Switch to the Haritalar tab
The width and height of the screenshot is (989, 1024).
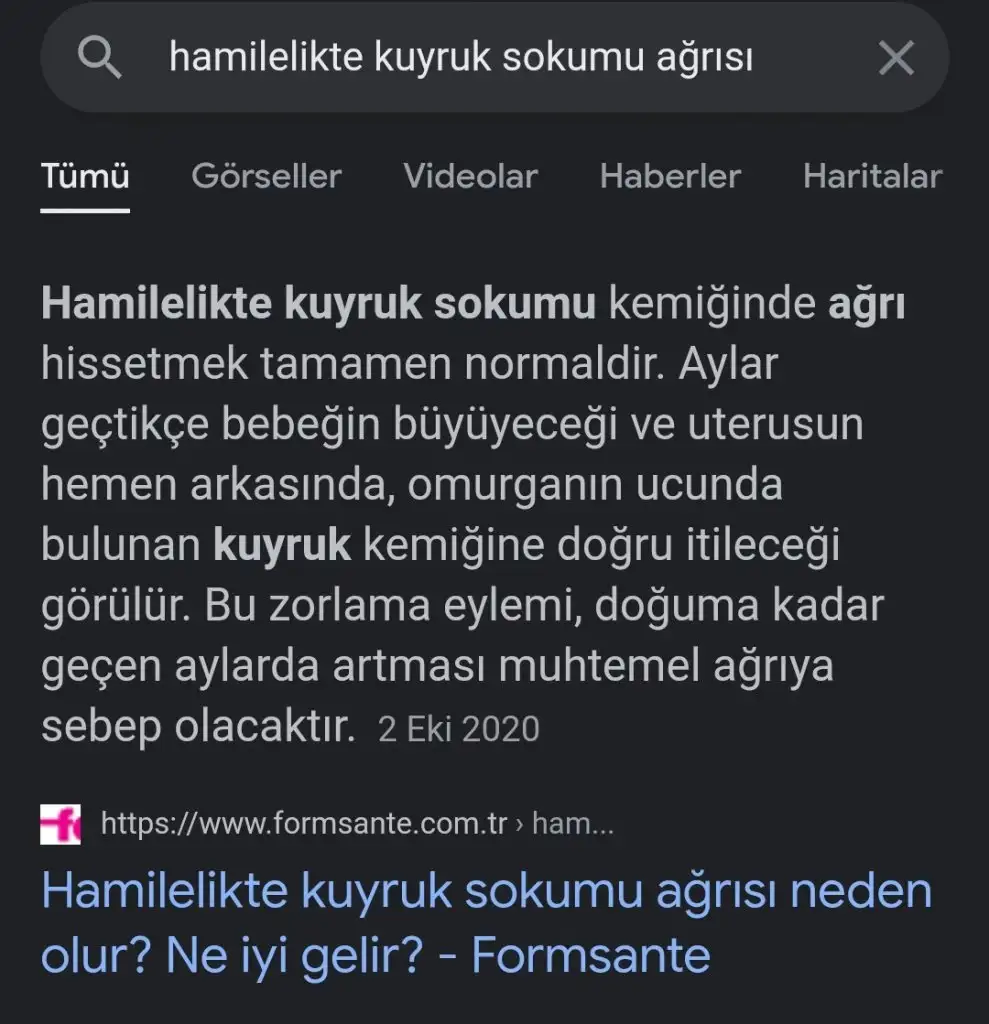click(x=872, y=177)
